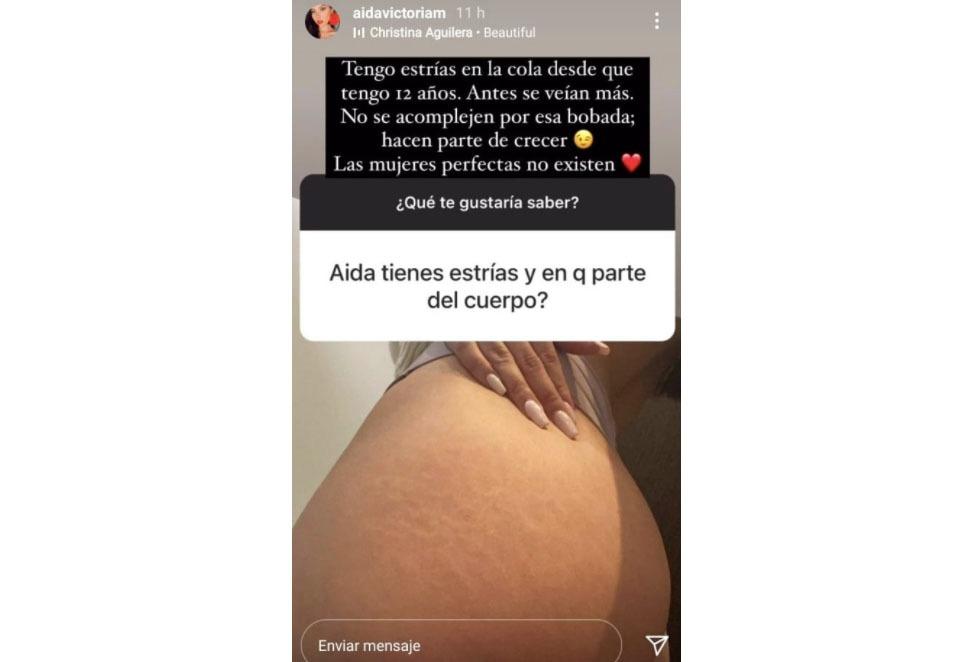
Task: Tap the aidavictoriam username
Action: pyautogui.click(x=399, y=13)
